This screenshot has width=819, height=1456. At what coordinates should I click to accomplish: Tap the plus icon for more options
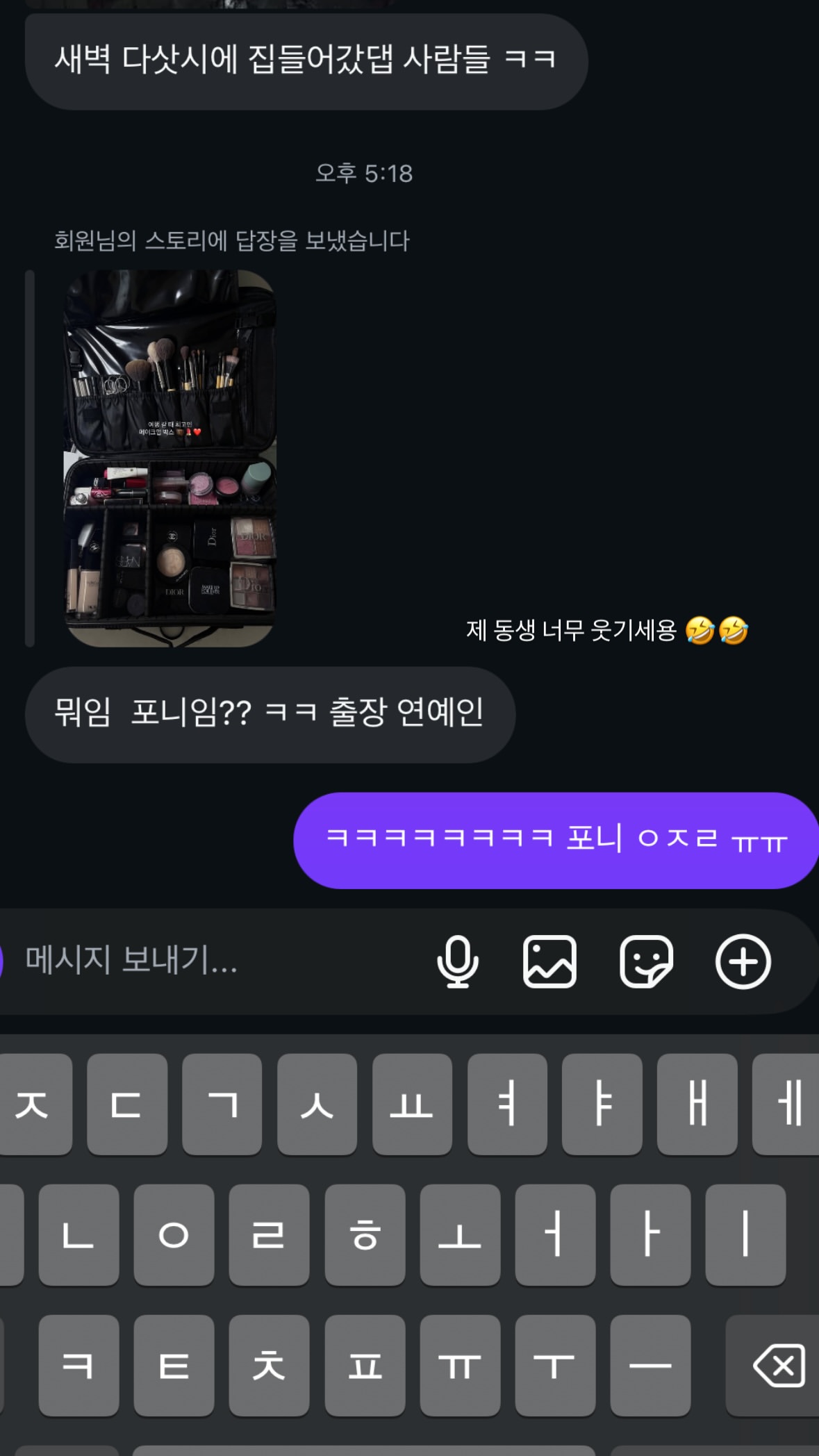tap(743, 961)
